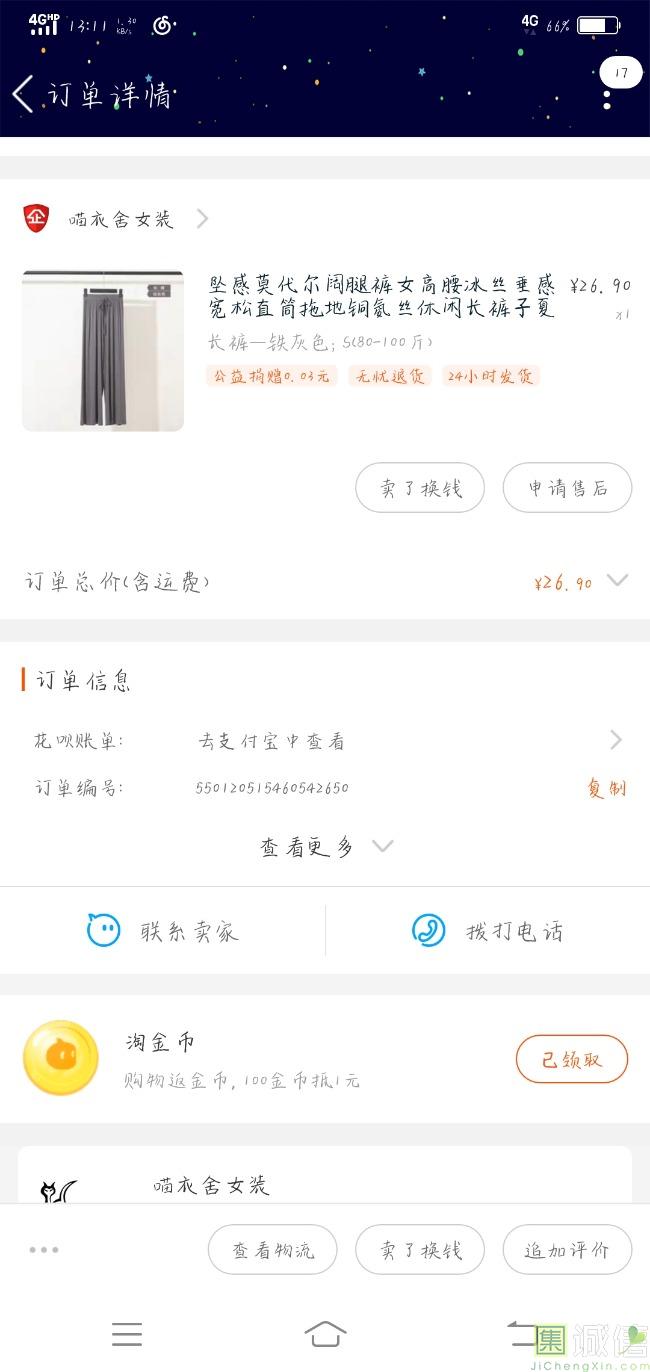Copy the order number with 复制
This screenshot has height=1372, width=650.
pyautogui.click(x=606, y=788)
